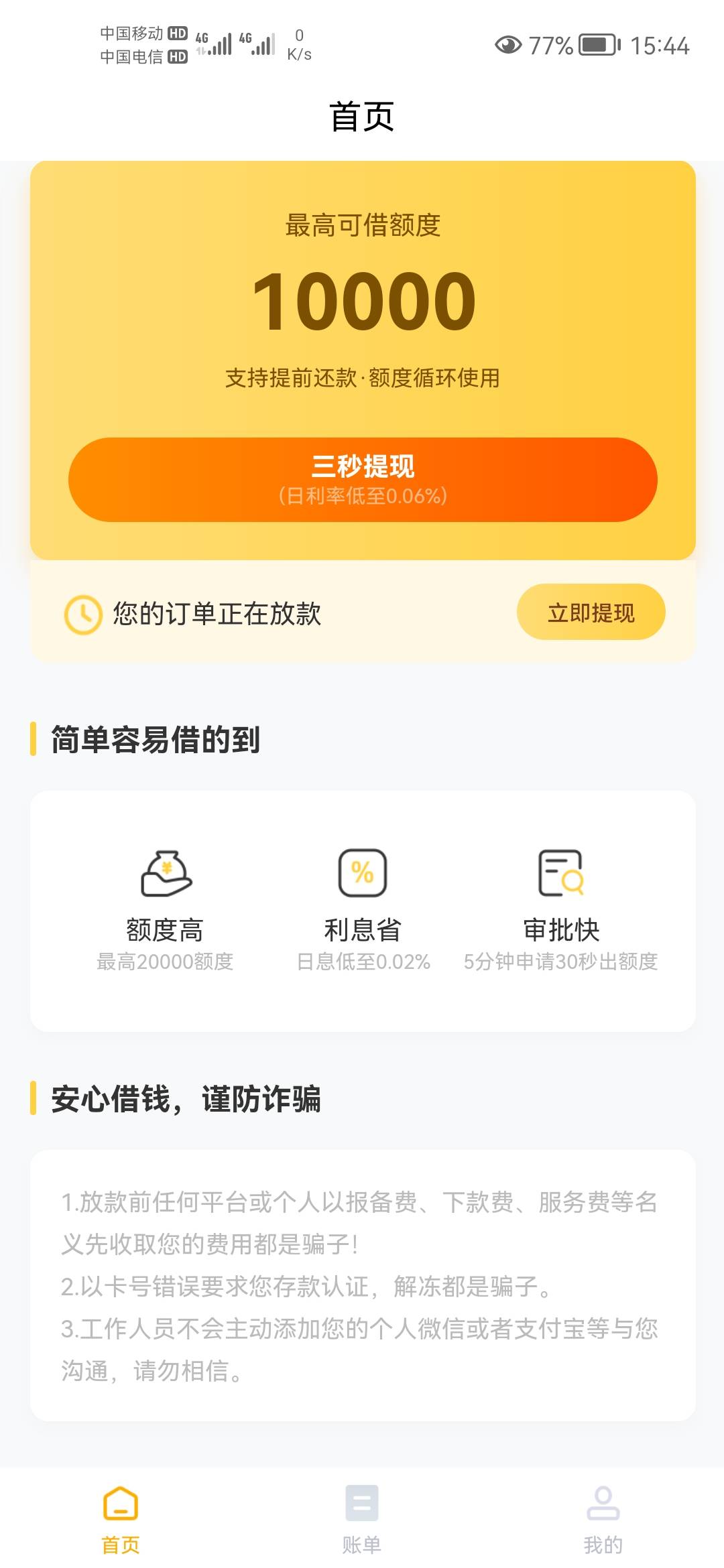Viewport: 724px width, 1568px height.
Task: Tap the 三秒提现 orange button
Action: (363, 480)
